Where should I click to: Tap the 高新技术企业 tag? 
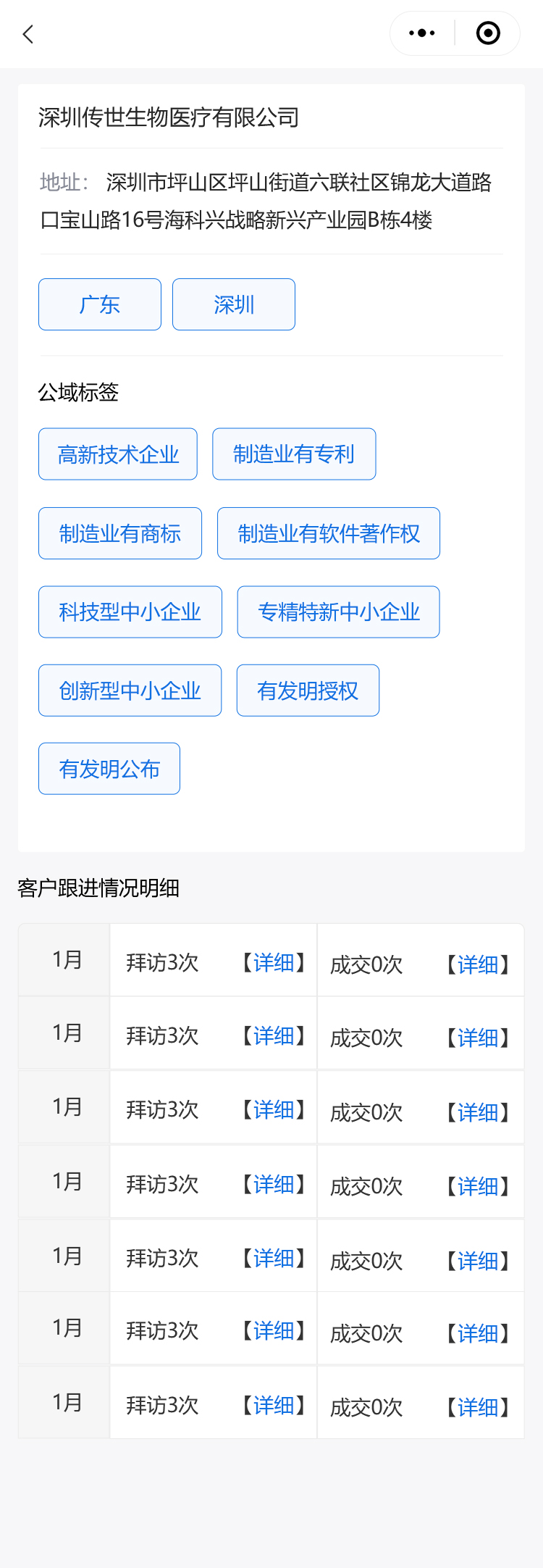point(118,454)
